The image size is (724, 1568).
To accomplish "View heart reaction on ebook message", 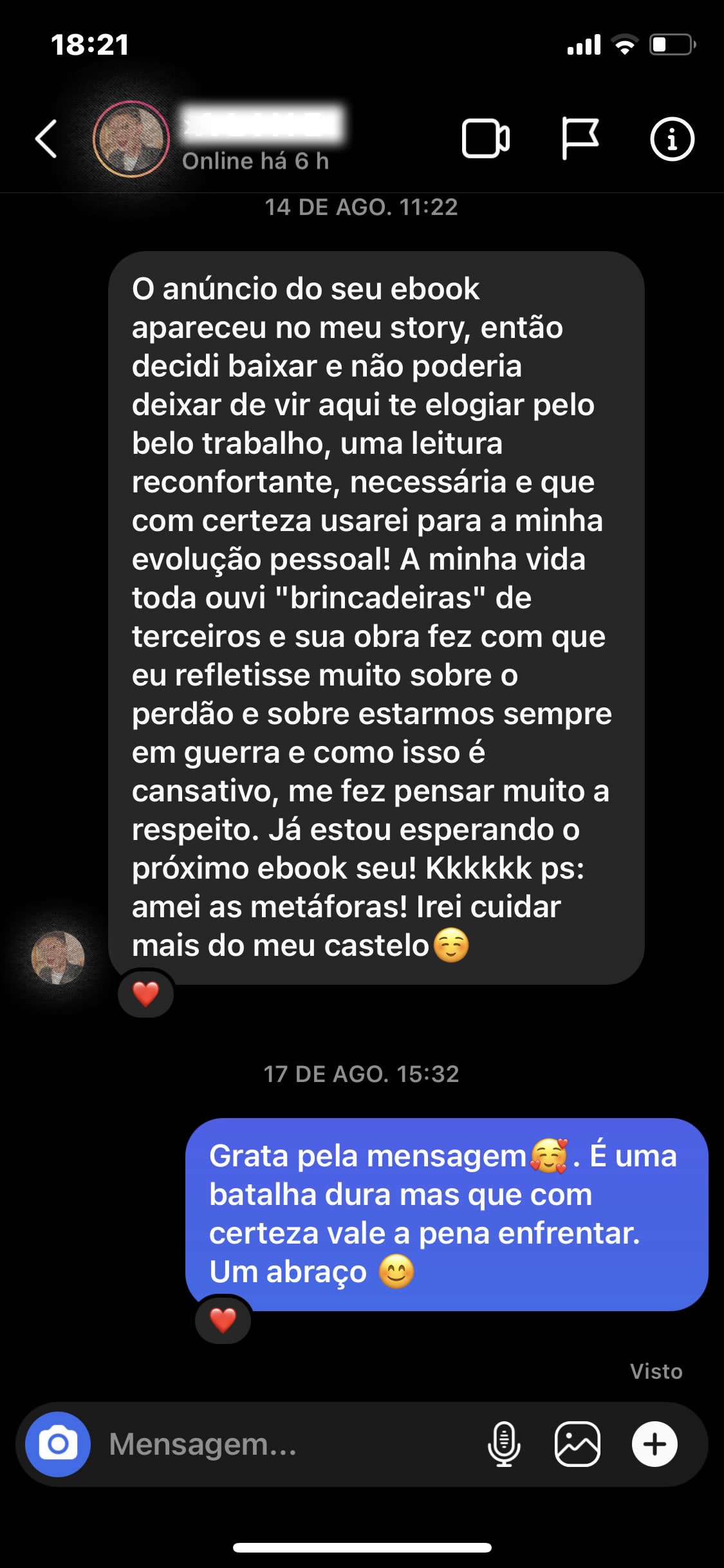I will 146,994.
